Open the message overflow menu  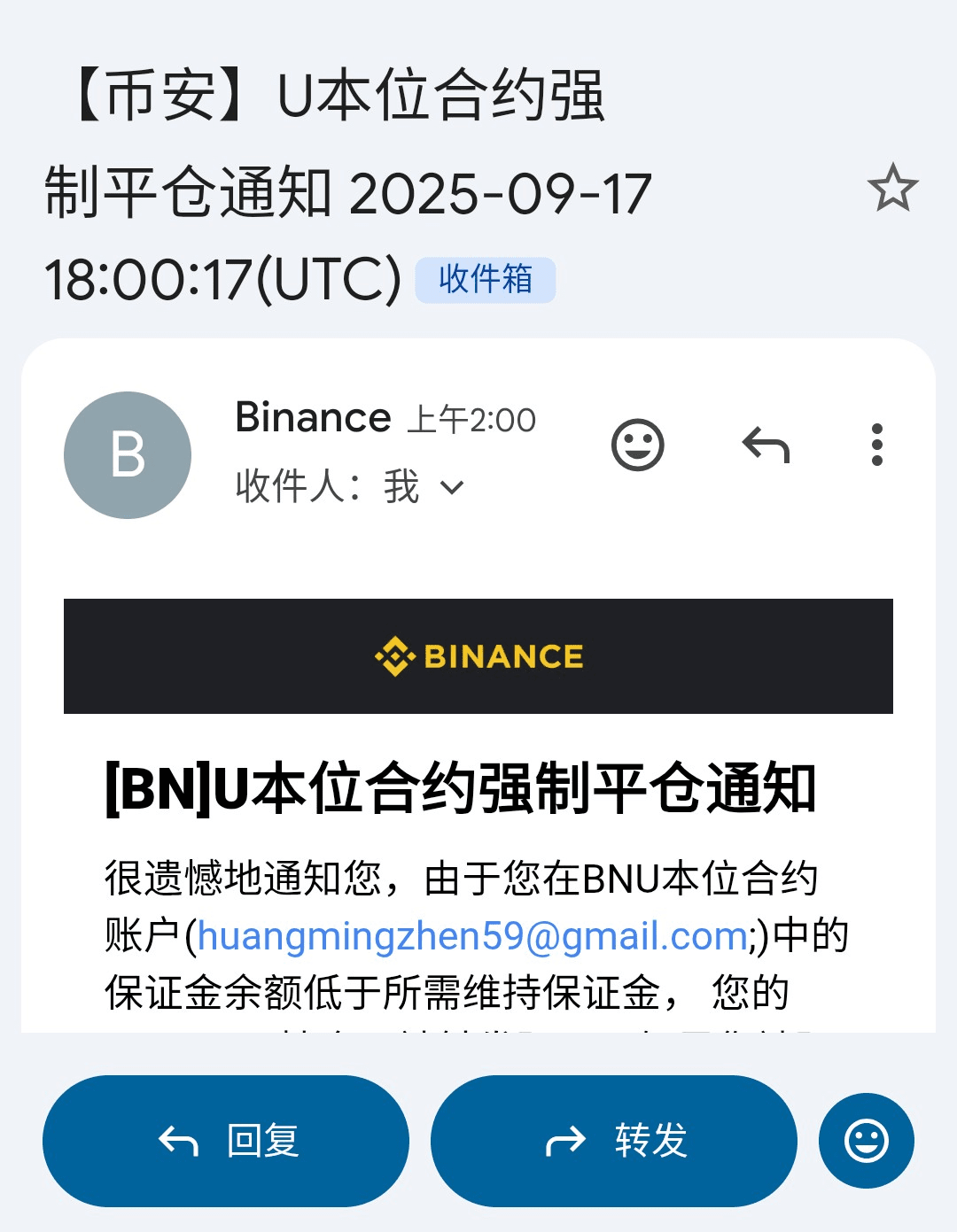pyautogui.click(x=877, y=445)
